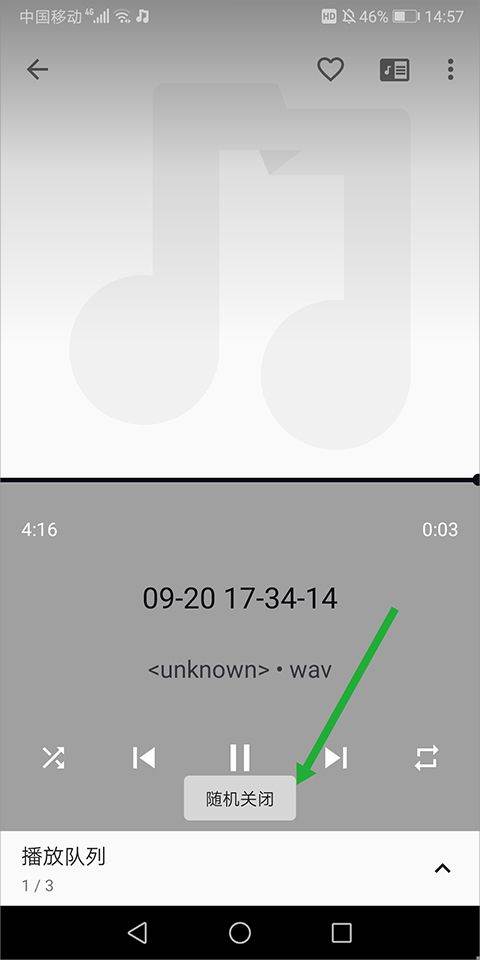Pause the current song
The image size is (480, 960).
coord(239,757)
